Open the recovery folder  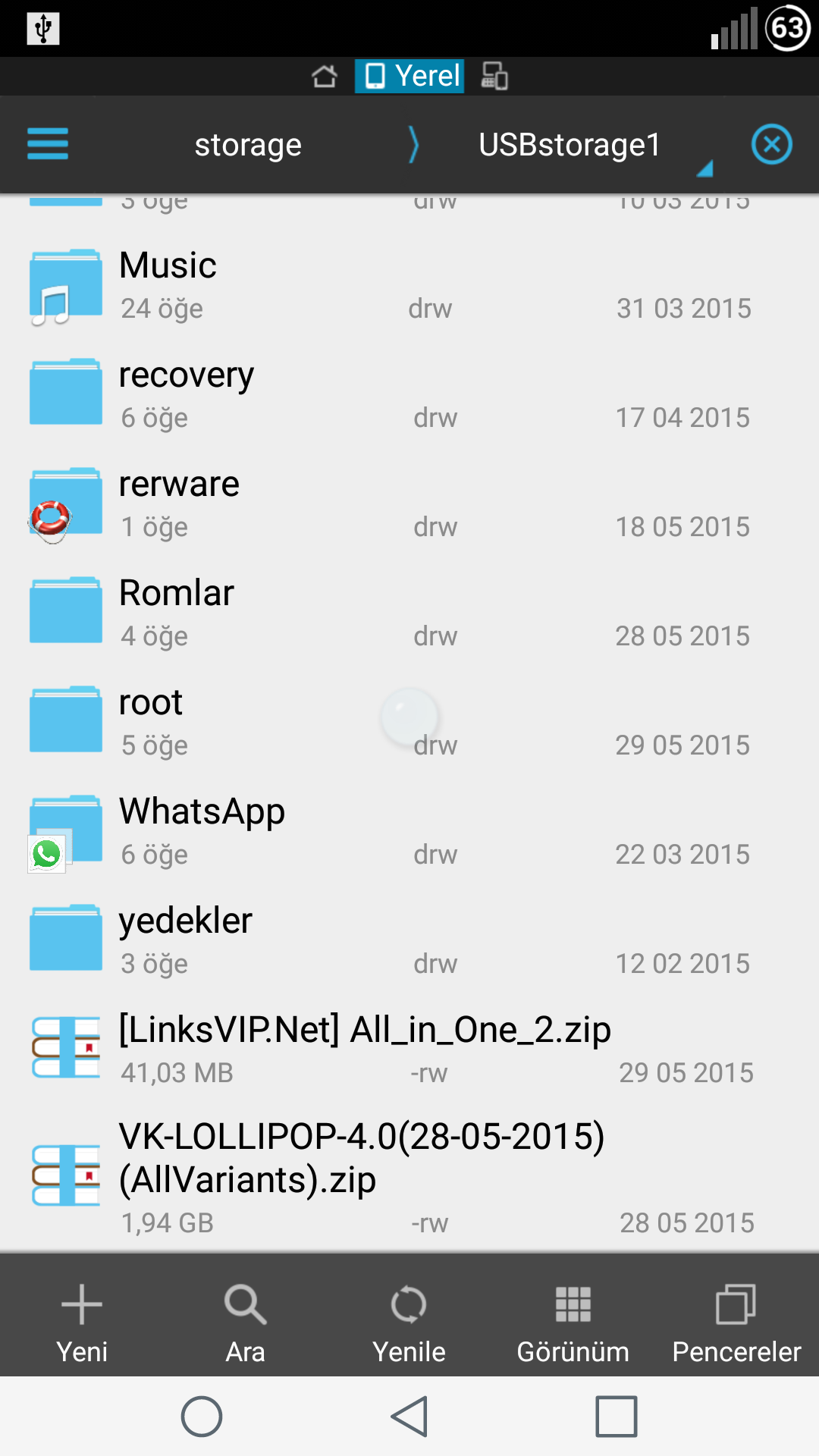pos(409,396)
